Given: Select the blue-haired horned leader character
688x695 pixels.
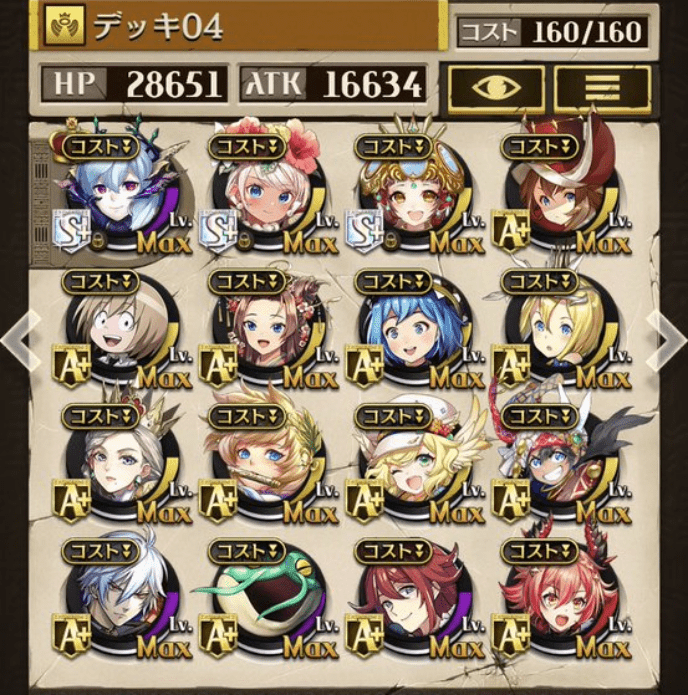Looking at the screenshot, I should tap(120, 196).
